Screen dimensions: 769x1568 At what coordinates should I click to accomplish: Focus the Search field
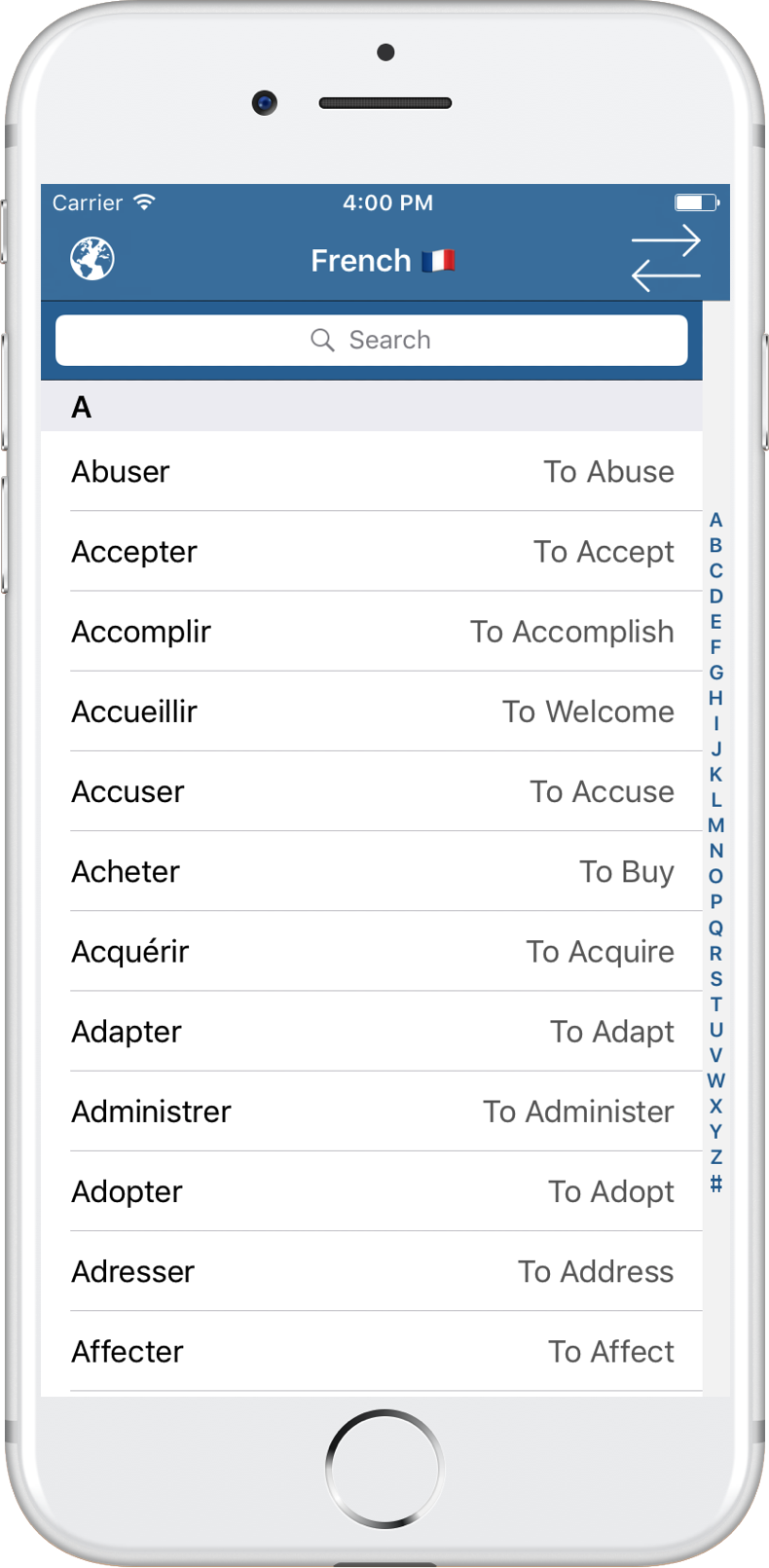(x=371, y=340)
